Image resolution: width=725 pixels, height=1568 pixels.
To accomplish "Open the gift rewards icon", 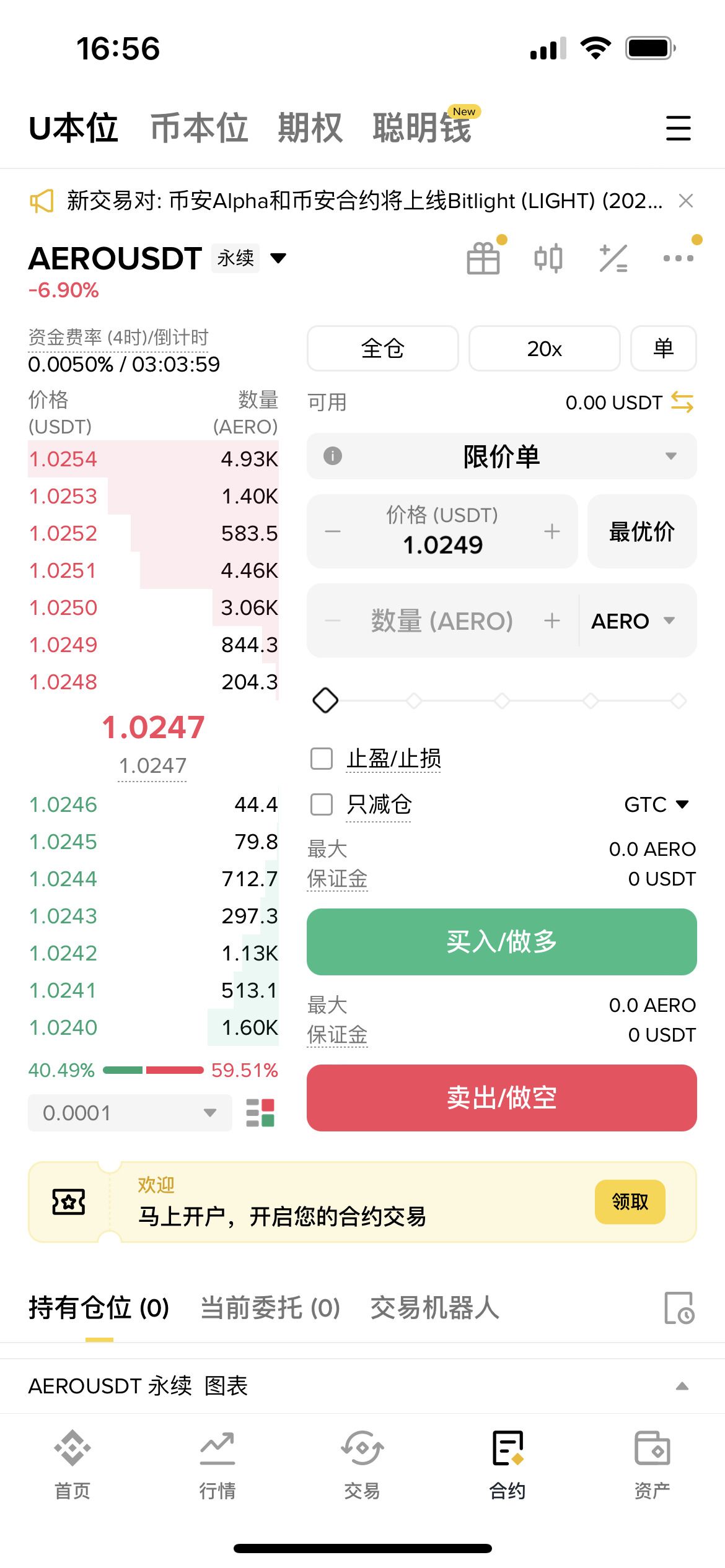I will tap(484, 258).
